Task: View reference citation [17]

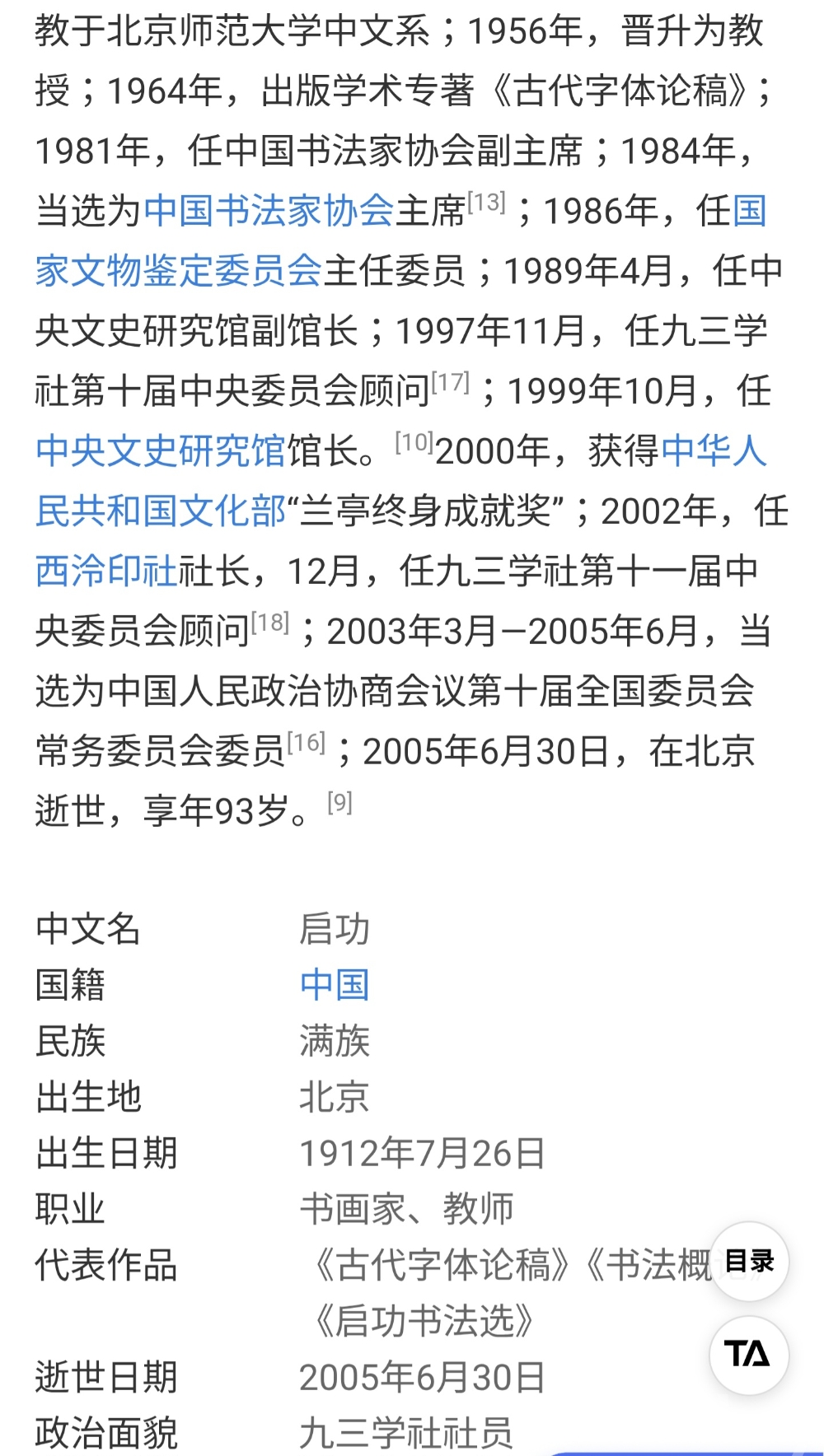Action: coord(450,383)
